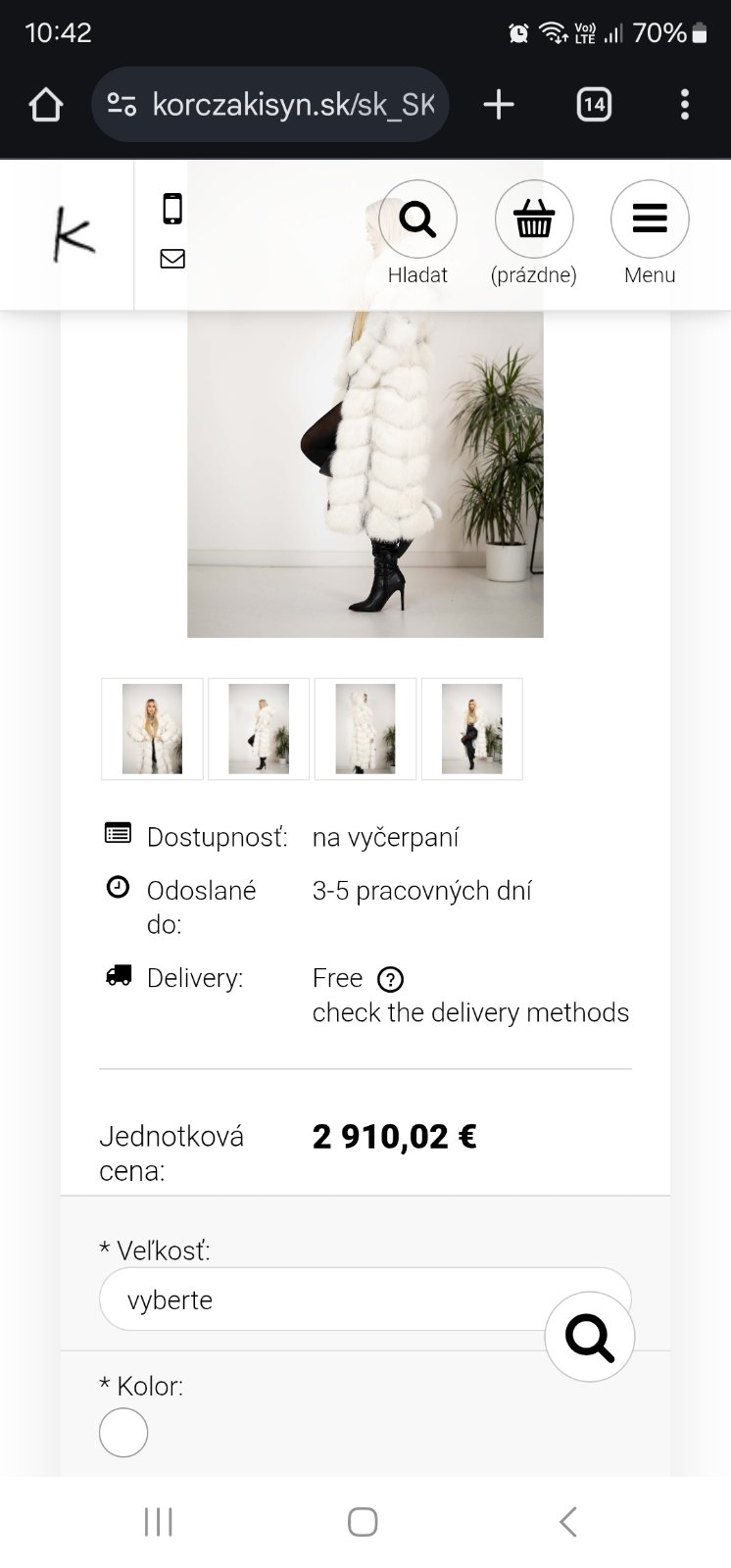The image size is (731, 1568).
Task: Tap the floating magnifier button
Action: (x=590, y=1337)
